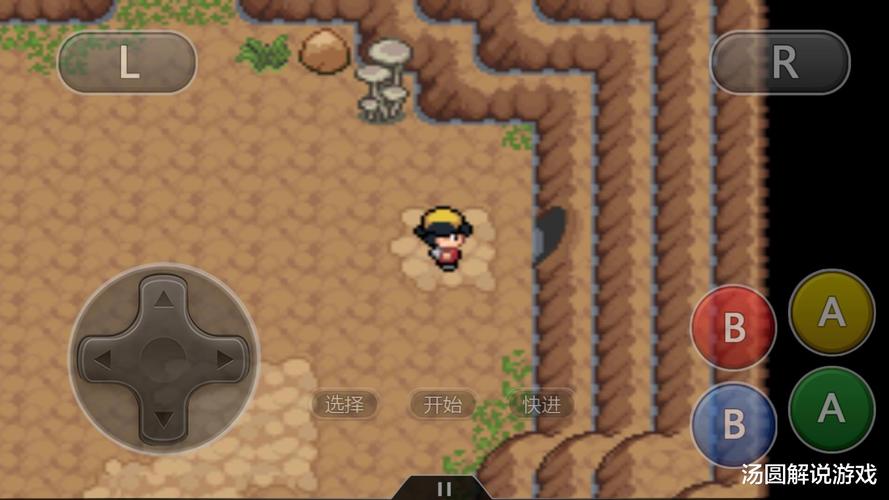The image size is (889, 500).
Task: Hit the red B button
Action: coord(734,328)
